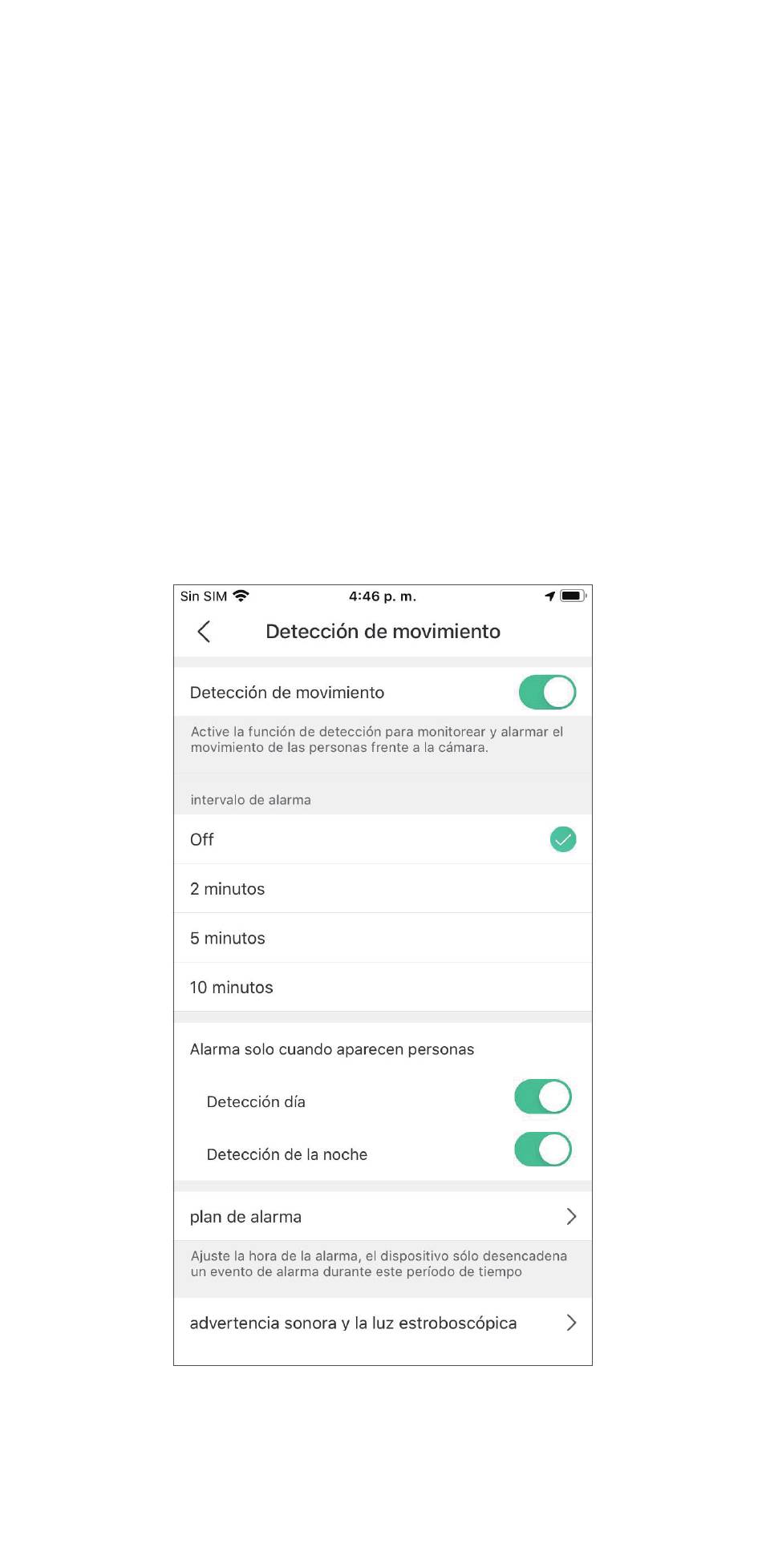Pick the 10 minutos interval
Viewport: 762px width, 1568px height.
pos(383,988)
